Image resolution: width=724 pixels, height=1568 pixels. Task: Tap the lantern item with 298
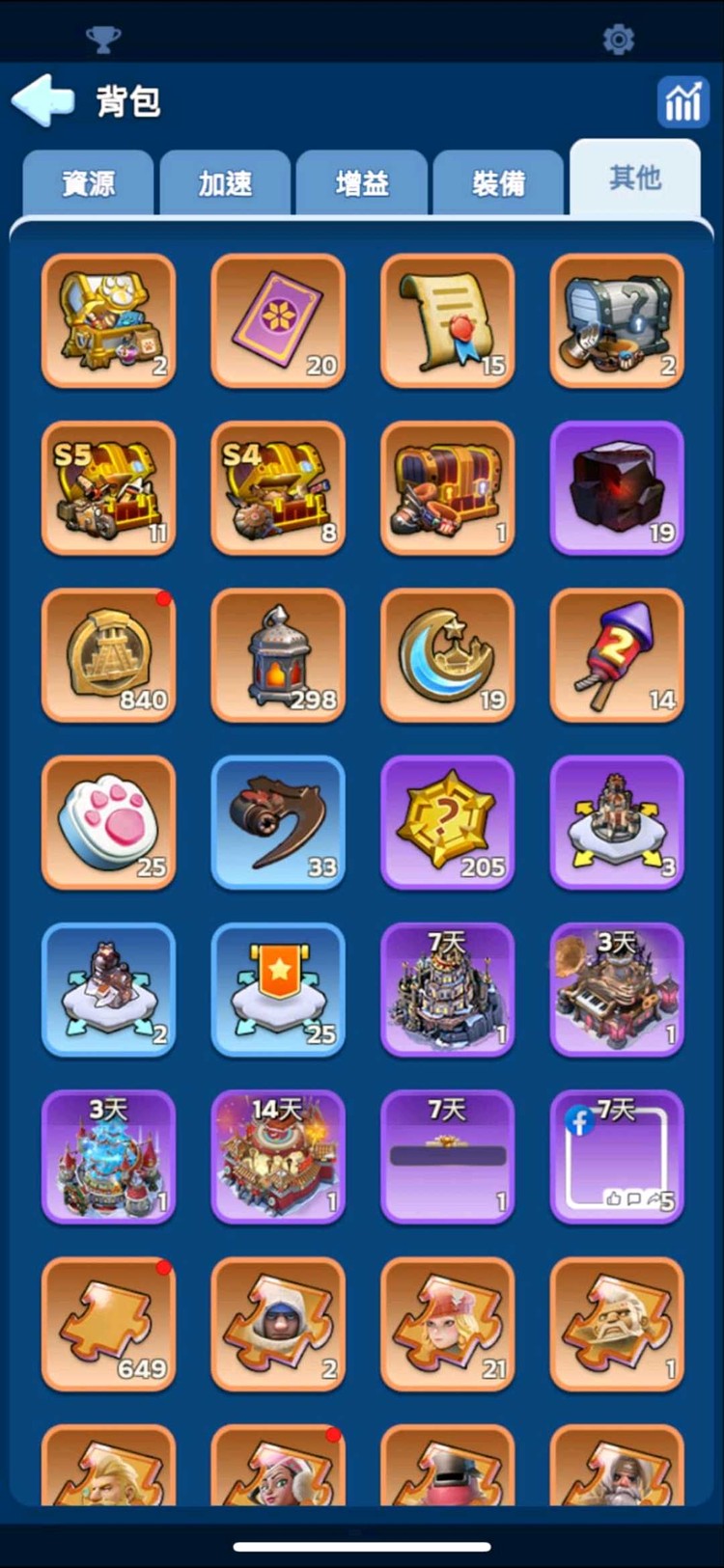pos(278,655)
